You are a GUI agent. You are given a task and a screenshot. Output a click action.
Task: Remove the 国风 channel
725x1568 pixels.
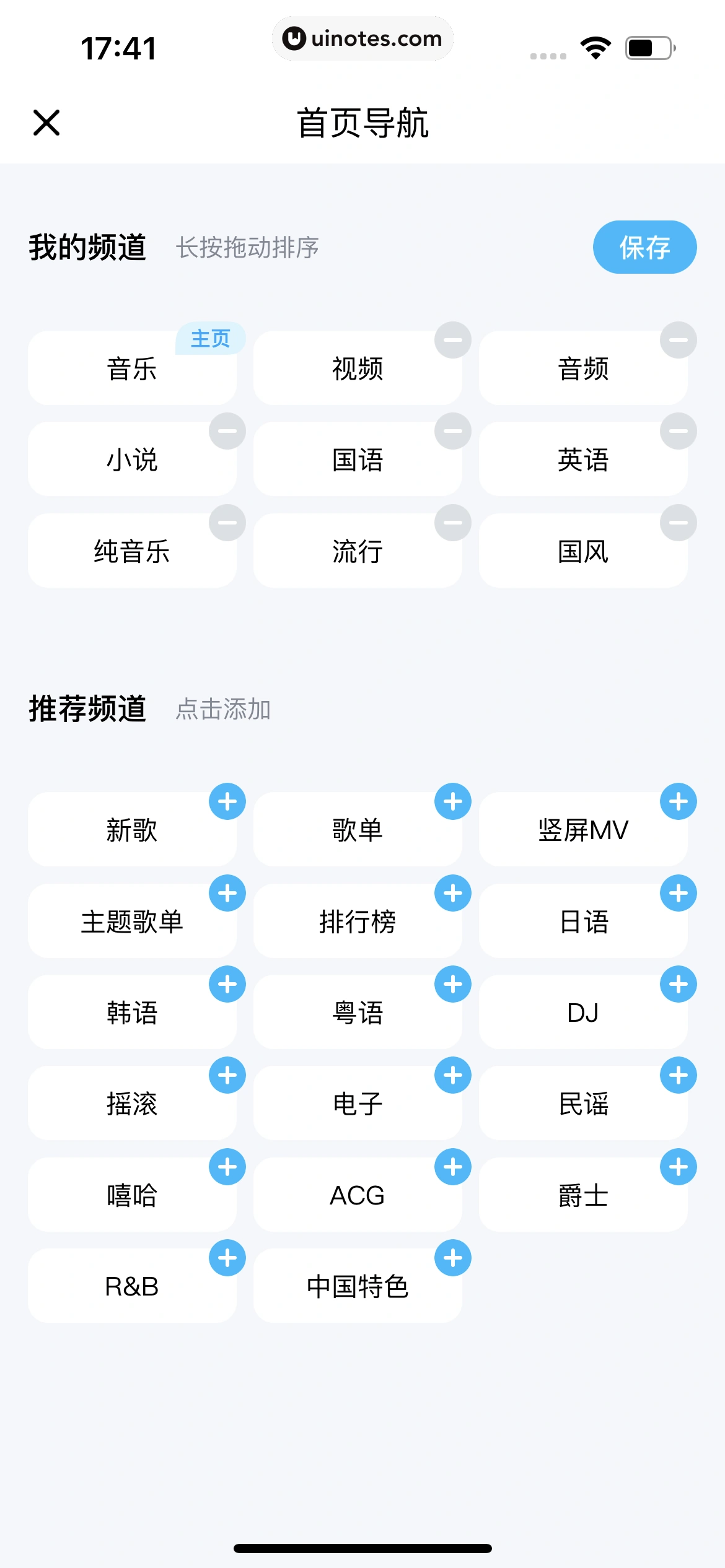(x=679, y=523)
